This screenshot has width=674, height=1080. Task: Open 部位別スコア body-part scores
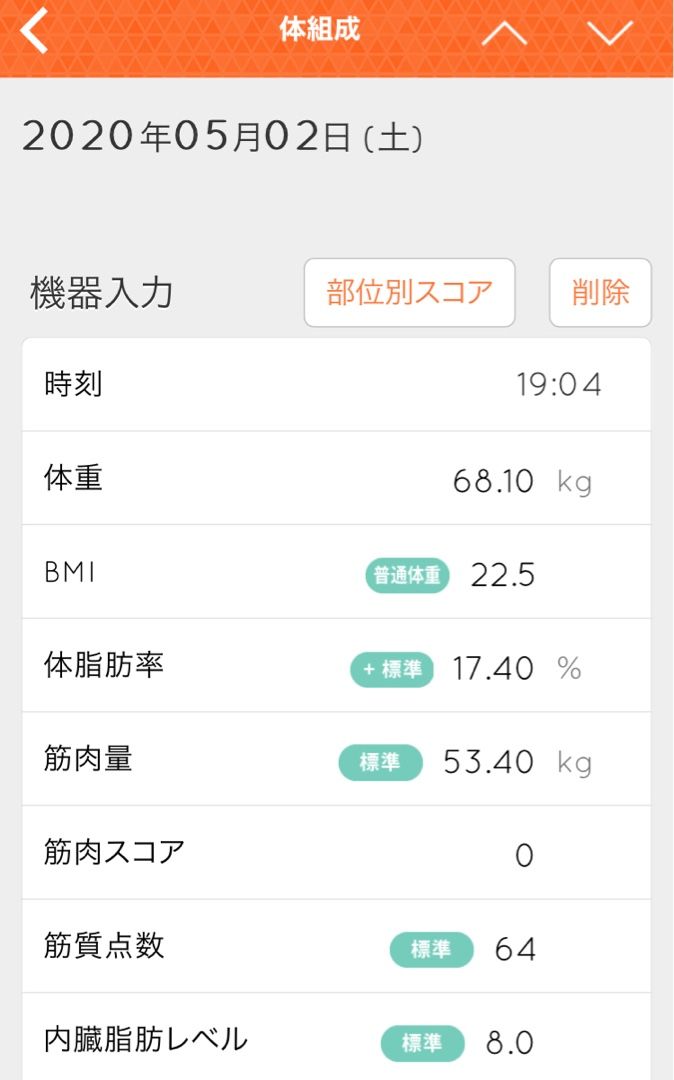(410, 293)
